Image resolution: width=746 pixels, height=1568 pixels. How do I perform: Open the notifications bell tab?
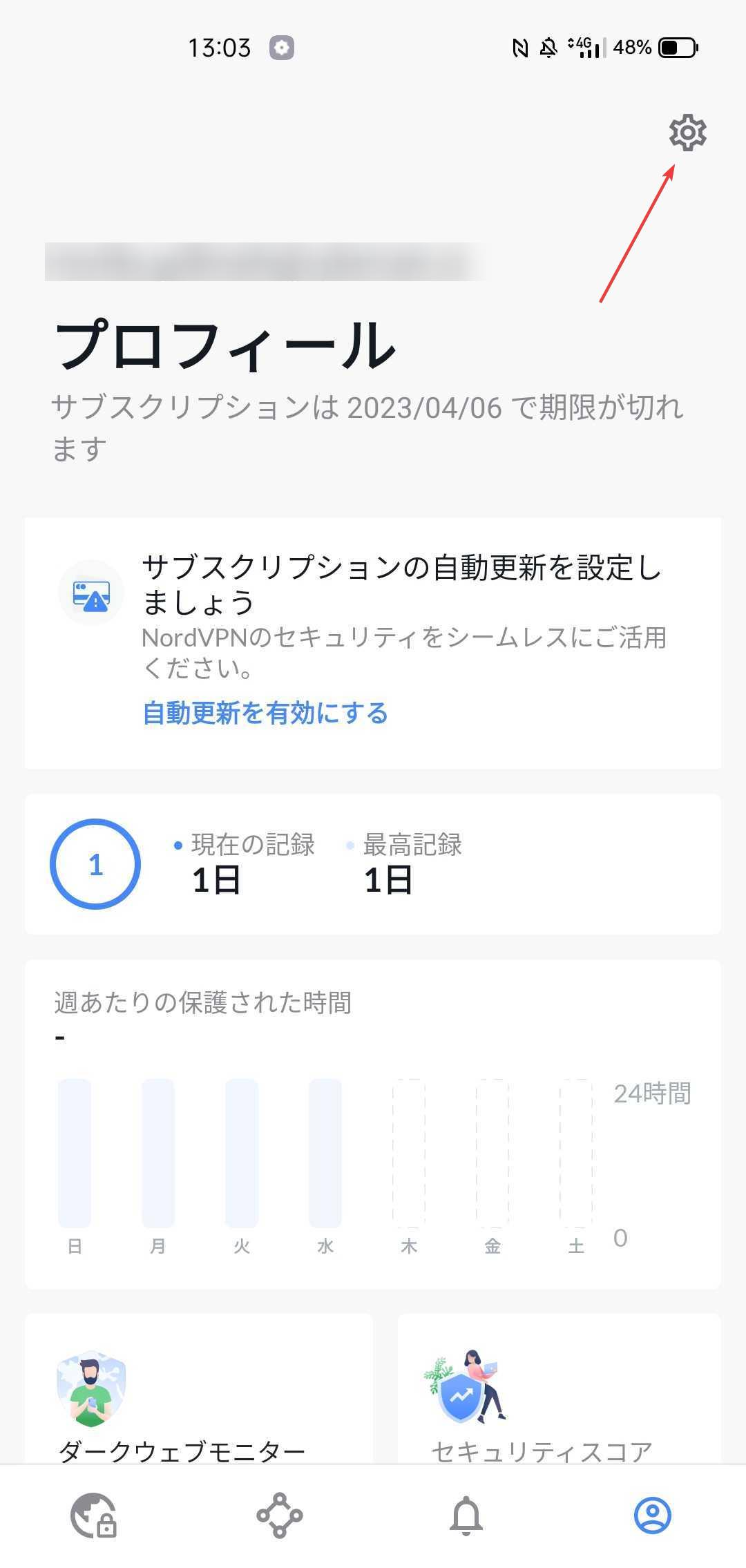point(466,1516)
